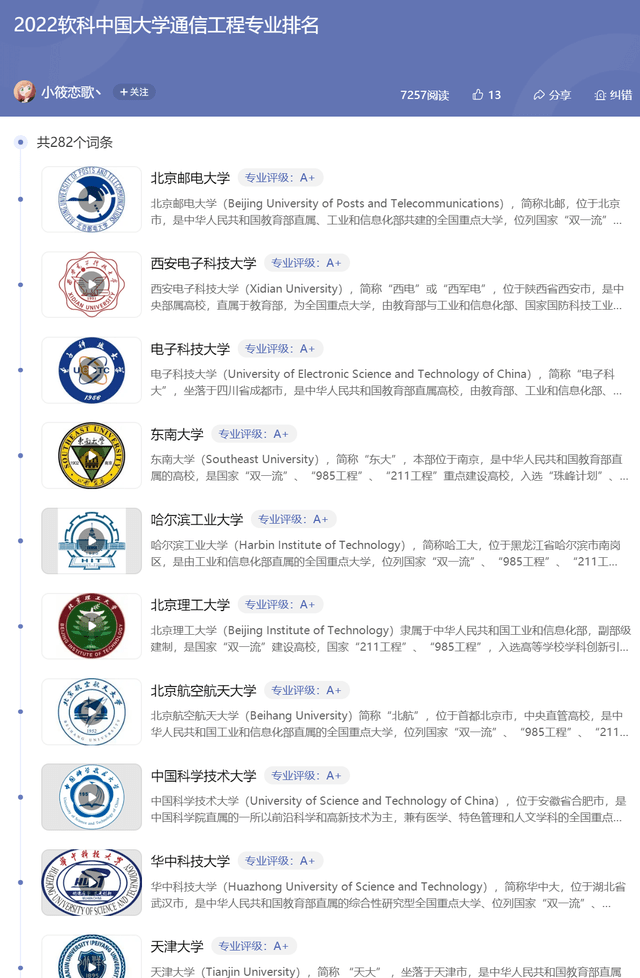
Task: Open the 东南大学 entry
Action: 177,434
